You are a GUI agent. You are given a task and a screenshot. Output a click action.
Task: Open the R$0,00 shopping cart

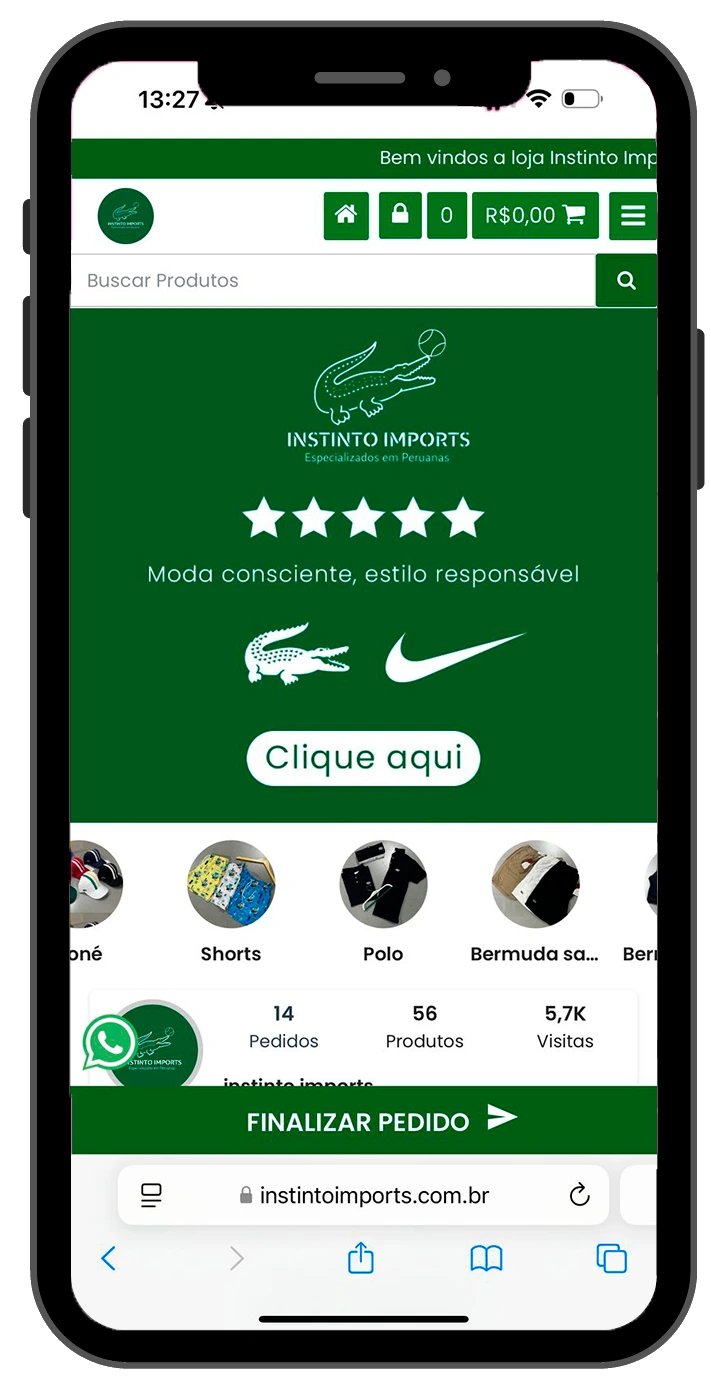(x=534, y=215)
